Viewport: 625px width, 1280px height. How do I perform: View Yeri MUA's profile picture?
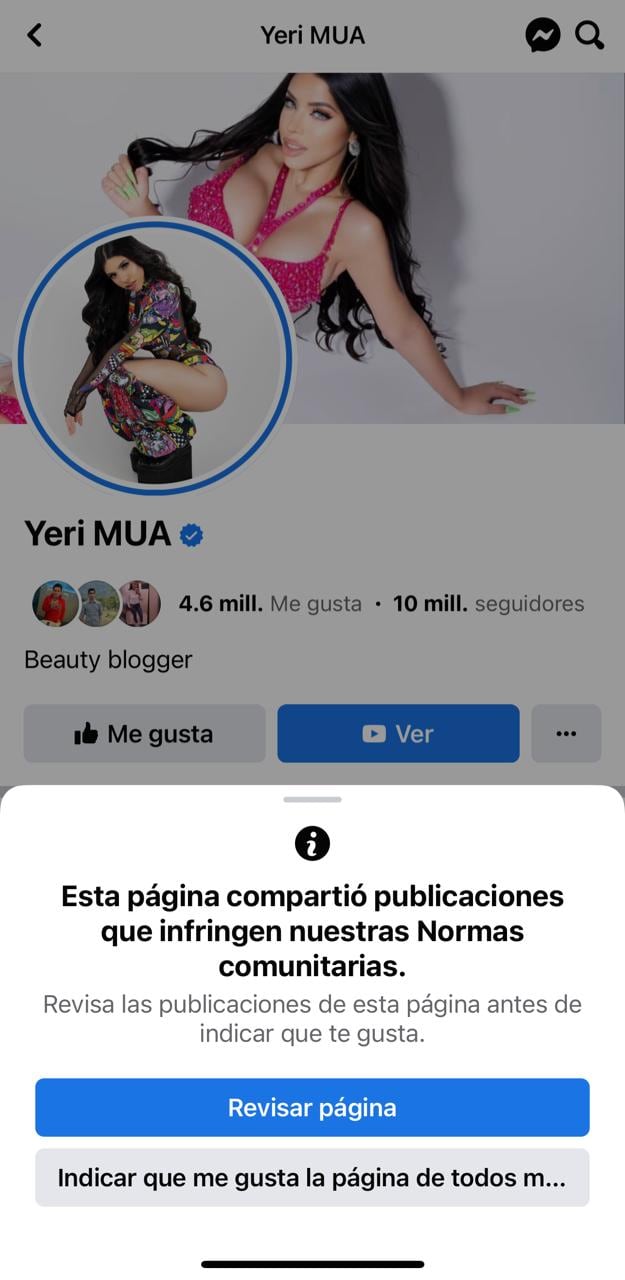(155, 357)
